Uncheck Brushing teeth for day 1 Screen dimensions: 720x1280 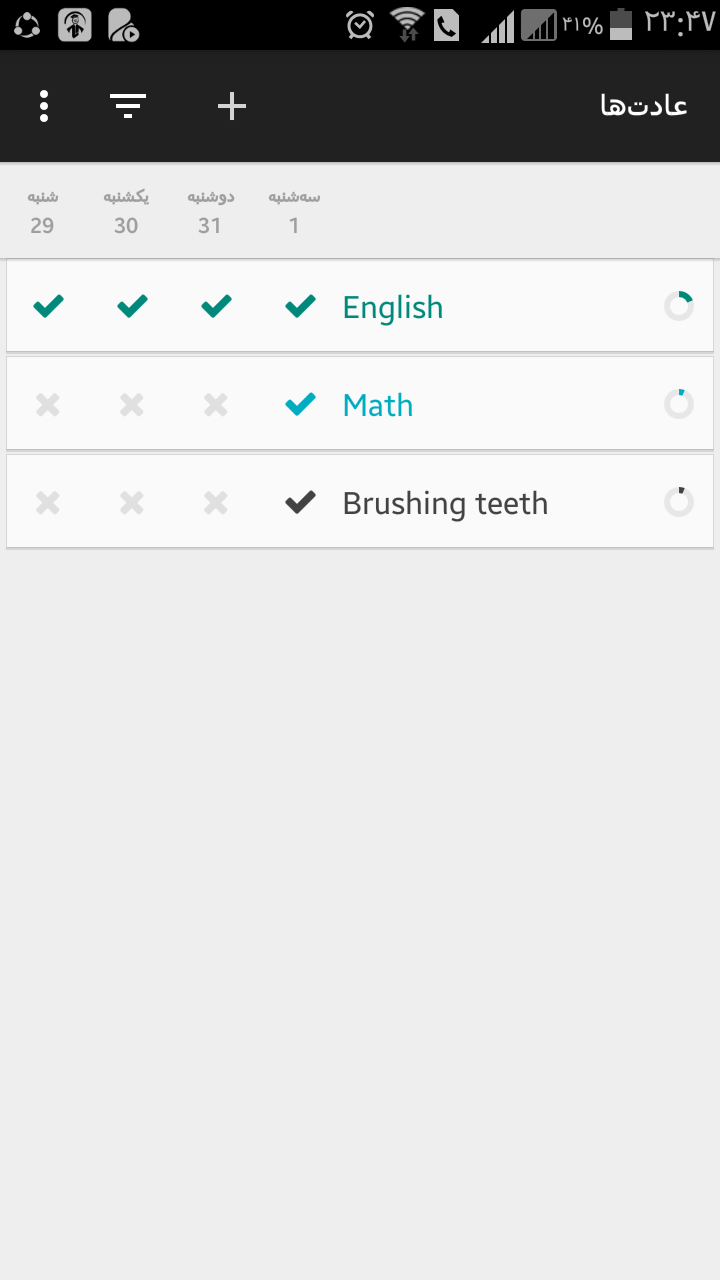click(x=300, y=502)
